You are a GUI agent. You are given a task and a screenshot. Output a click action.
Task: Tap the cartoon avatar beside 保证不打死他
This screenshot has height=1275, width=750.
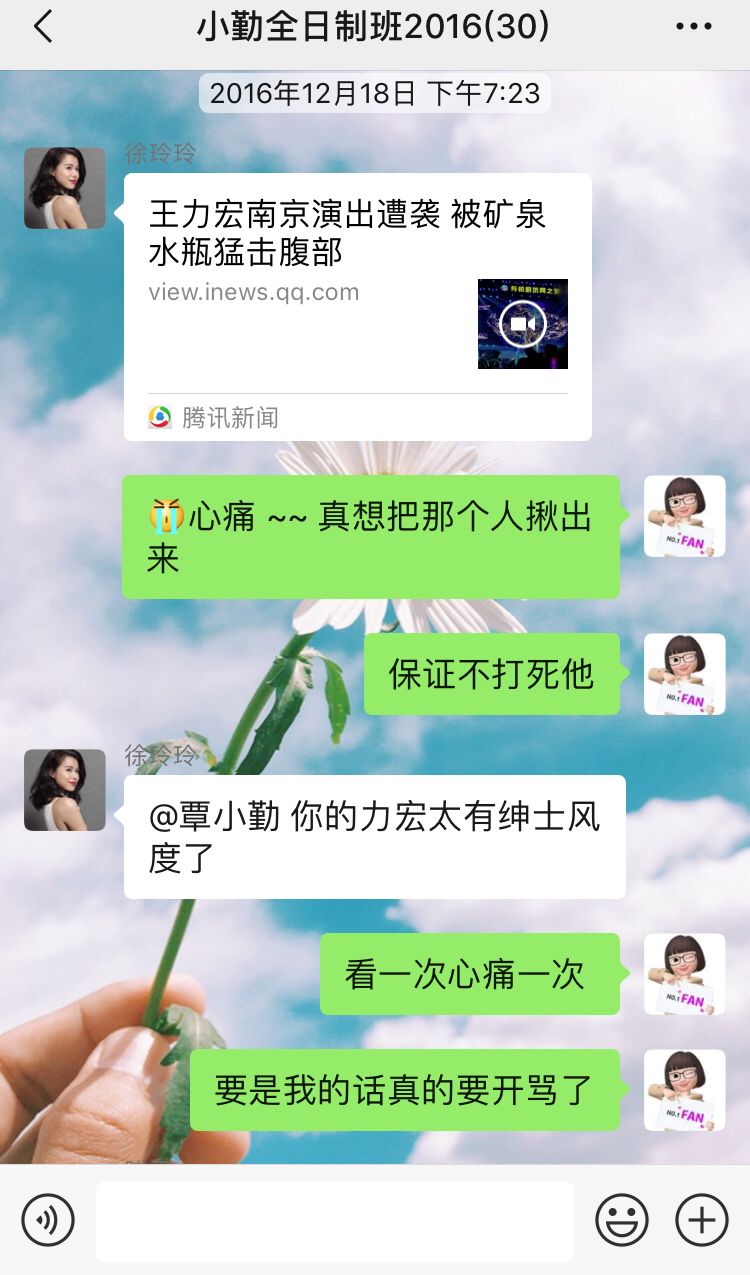point(684,674)
